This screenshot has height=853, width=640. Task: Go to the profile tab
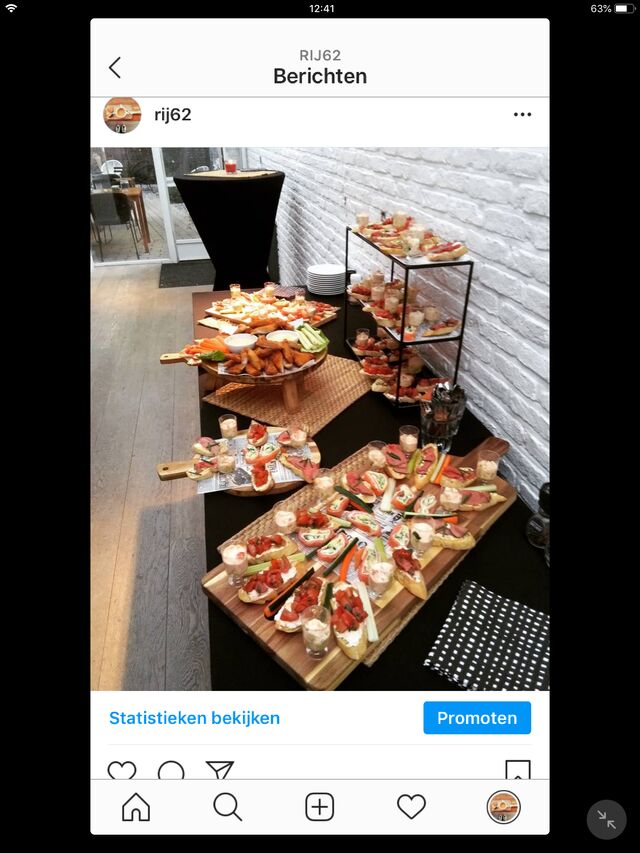click(x=503, y=807)
